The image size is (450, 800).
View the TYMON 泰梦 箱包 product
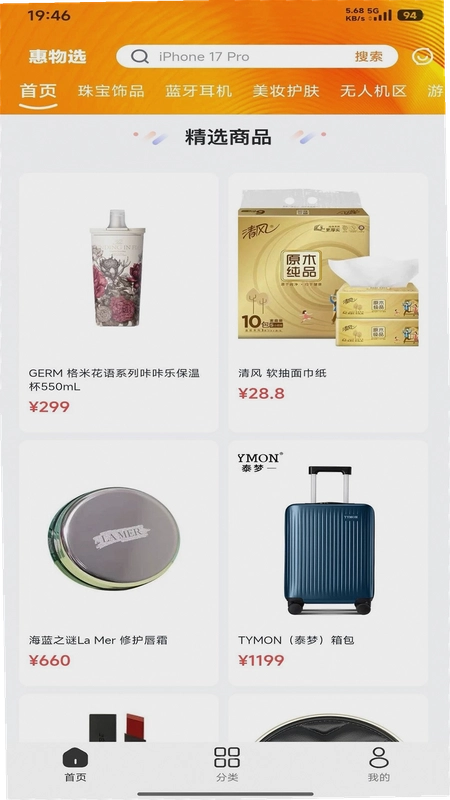pos(328,563)
